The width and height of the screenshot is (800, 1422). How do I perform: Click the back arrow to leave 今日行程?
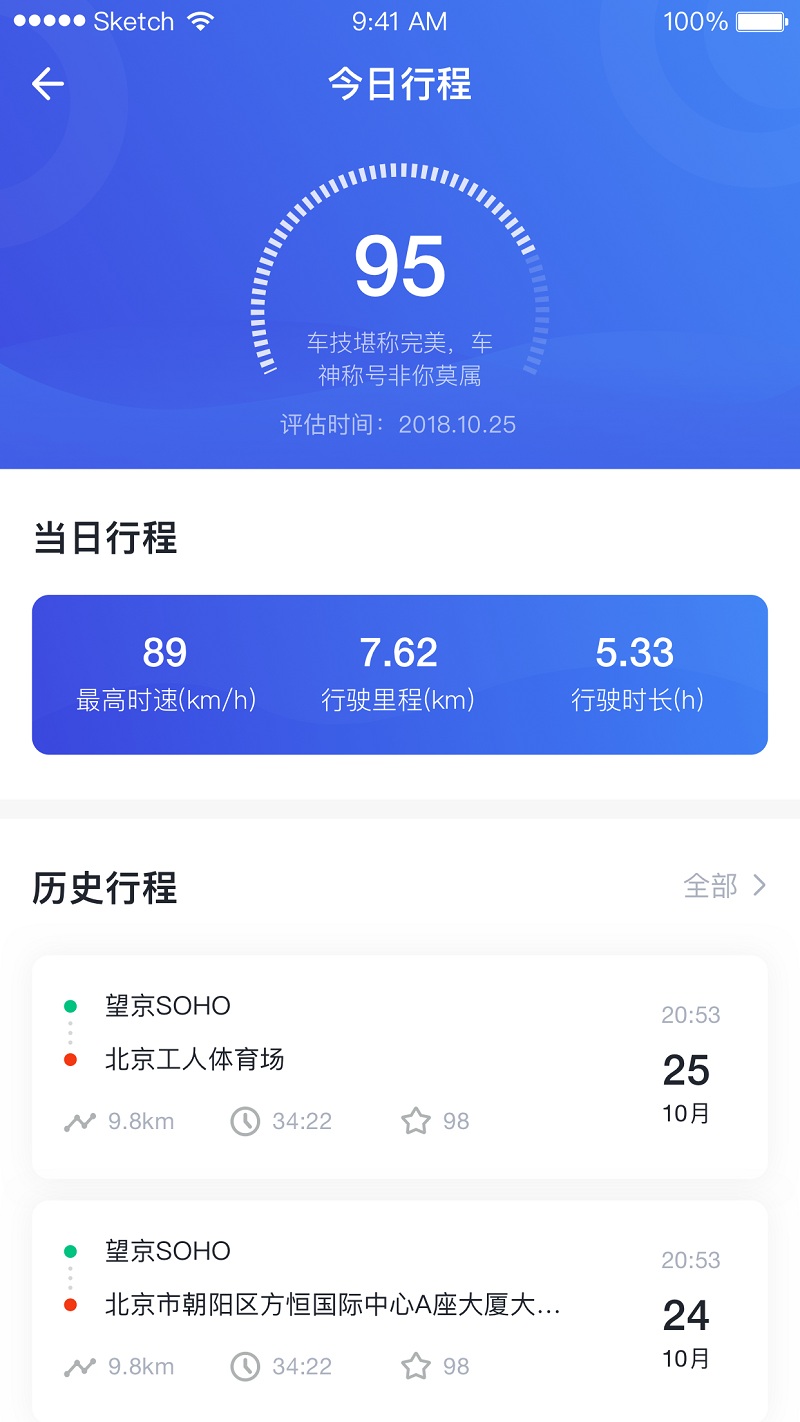46,83
